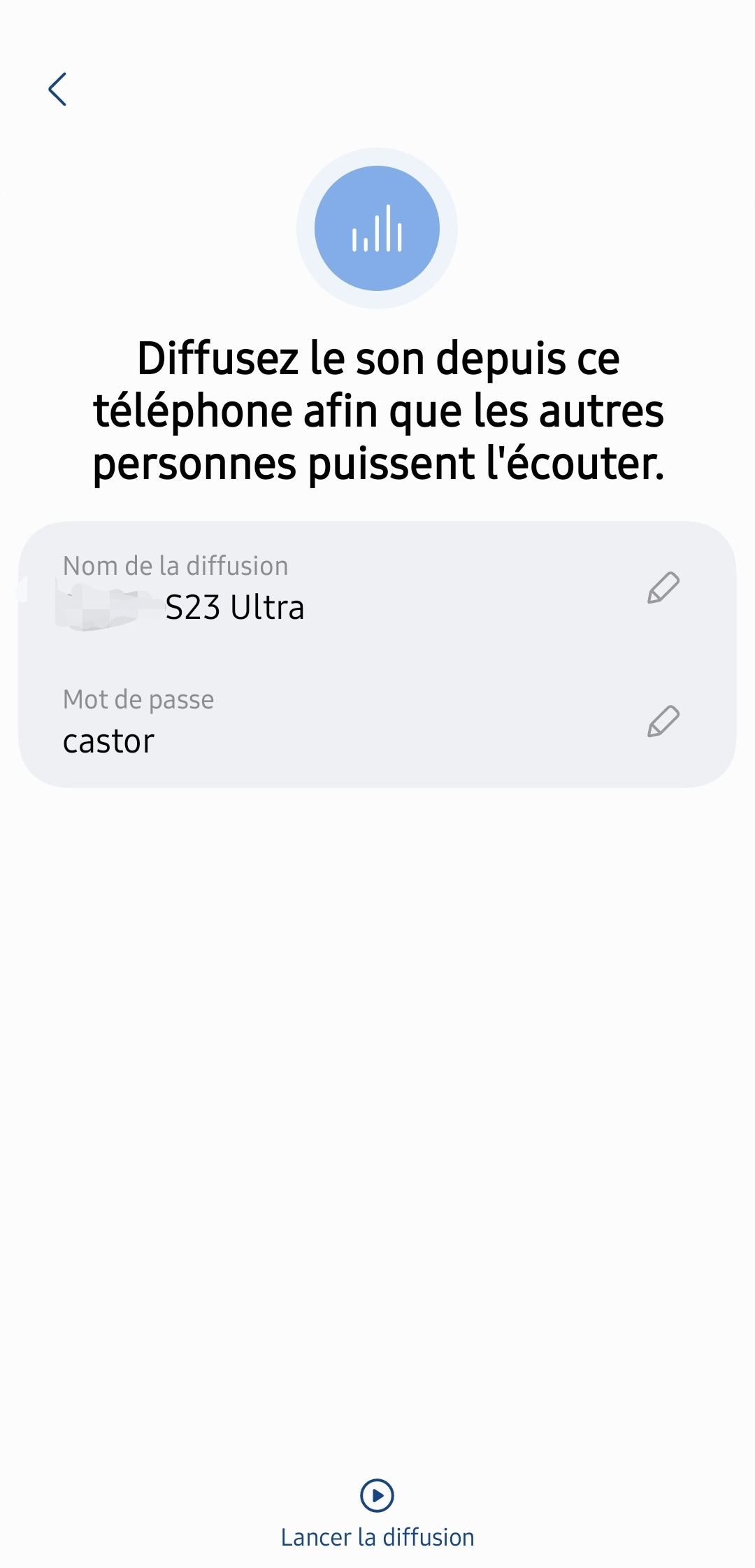Edit the broadcast name S23 Ultra
The width and height of the screenshot is (755, 1568).
click(x=663, y=587)
